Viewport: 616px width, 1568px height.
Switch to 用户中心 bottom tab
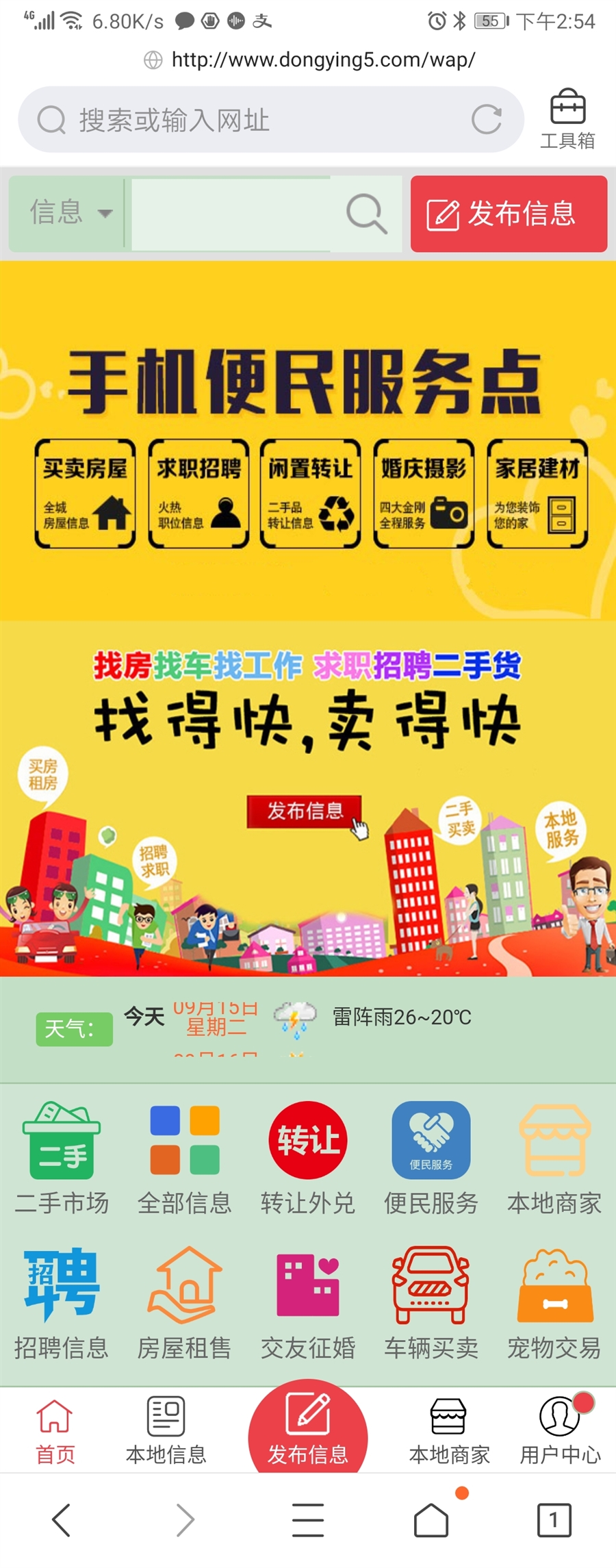coord(560,1431)
